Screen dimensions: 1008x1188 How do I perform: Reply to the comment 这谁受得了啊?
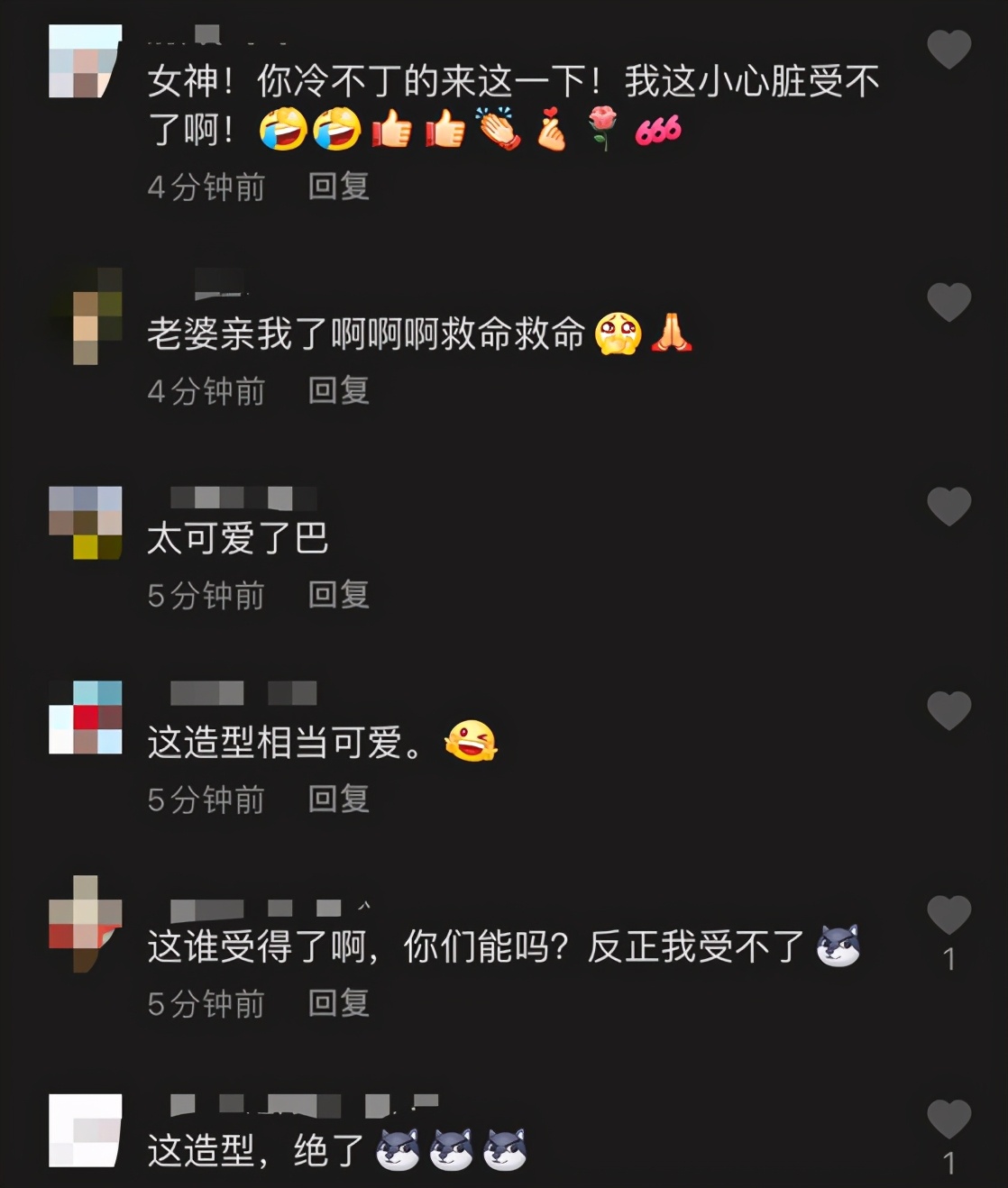[x=338, y=1003]
